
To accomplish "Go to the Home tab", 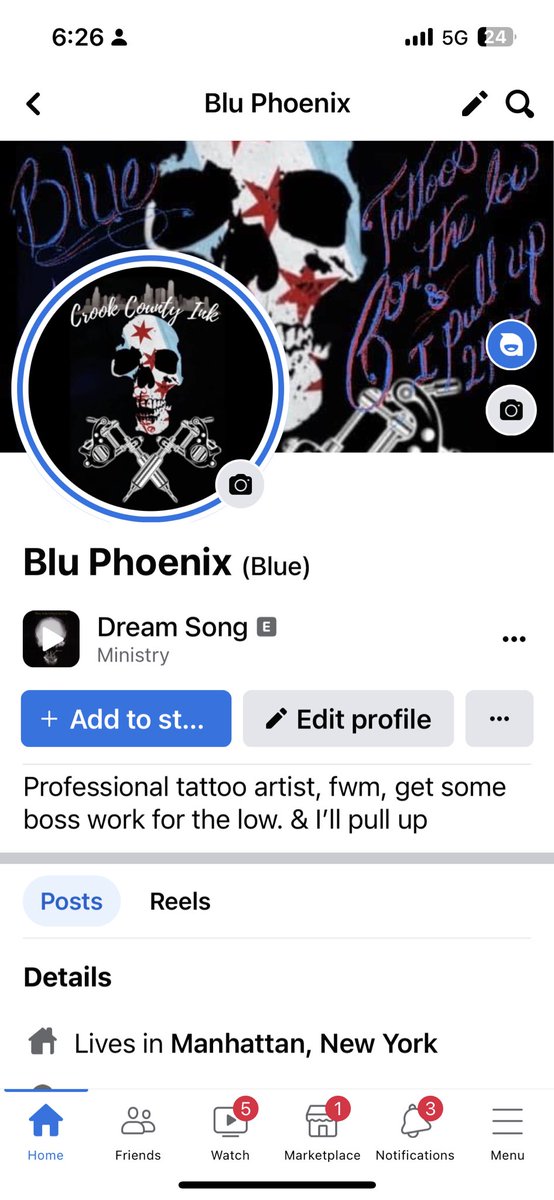I will click(x=45, y=1132).
